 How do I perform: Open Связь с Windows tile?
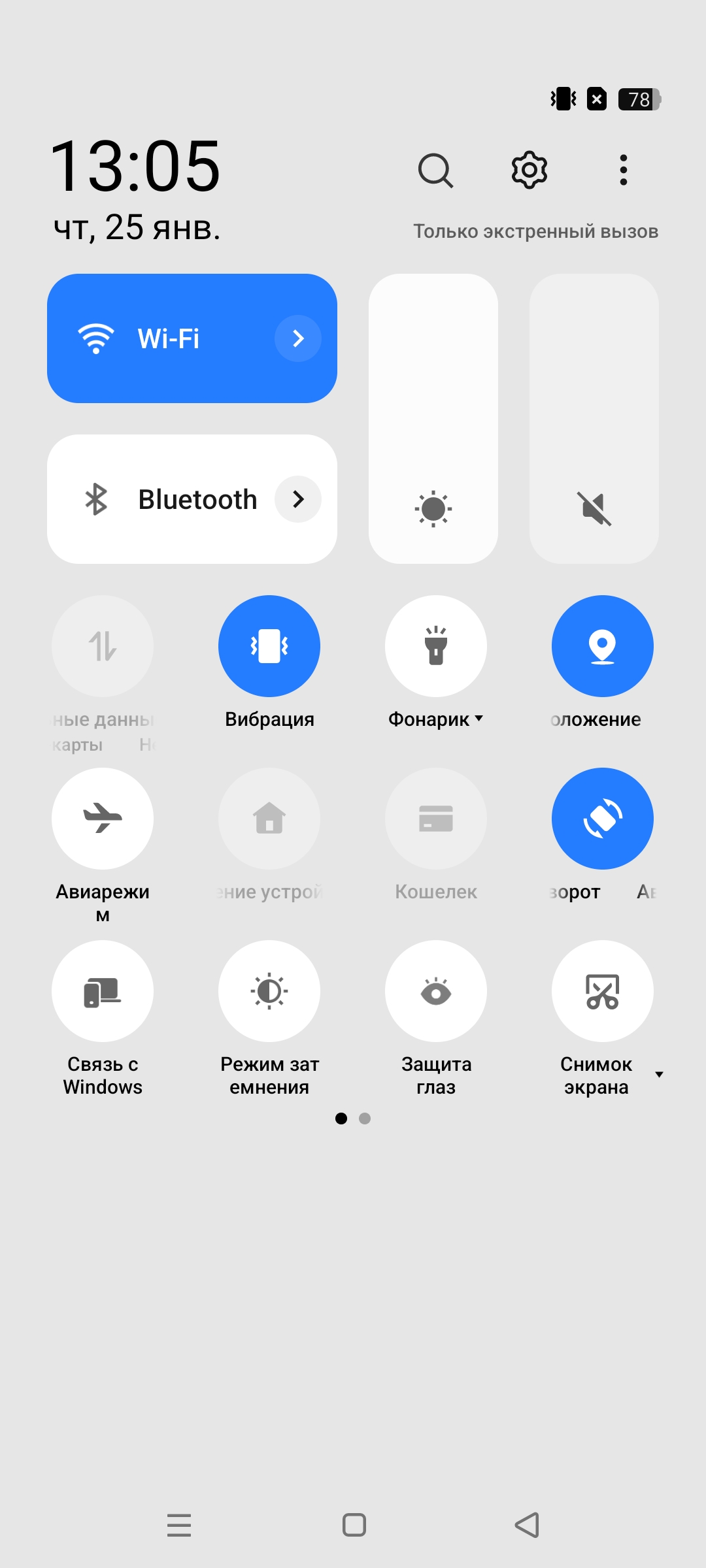click(x=103, y=991)
